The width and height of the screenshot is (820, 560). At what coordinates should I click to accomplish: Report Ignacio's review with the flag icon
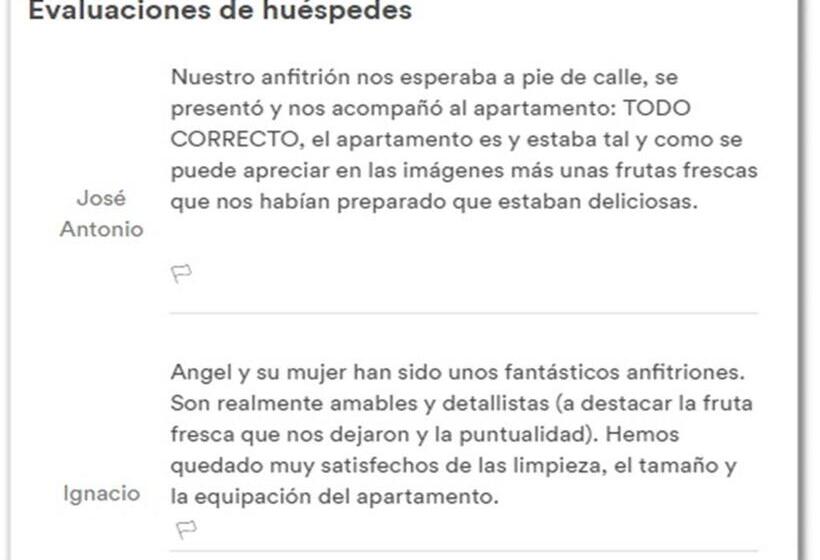tap(186, 529)
